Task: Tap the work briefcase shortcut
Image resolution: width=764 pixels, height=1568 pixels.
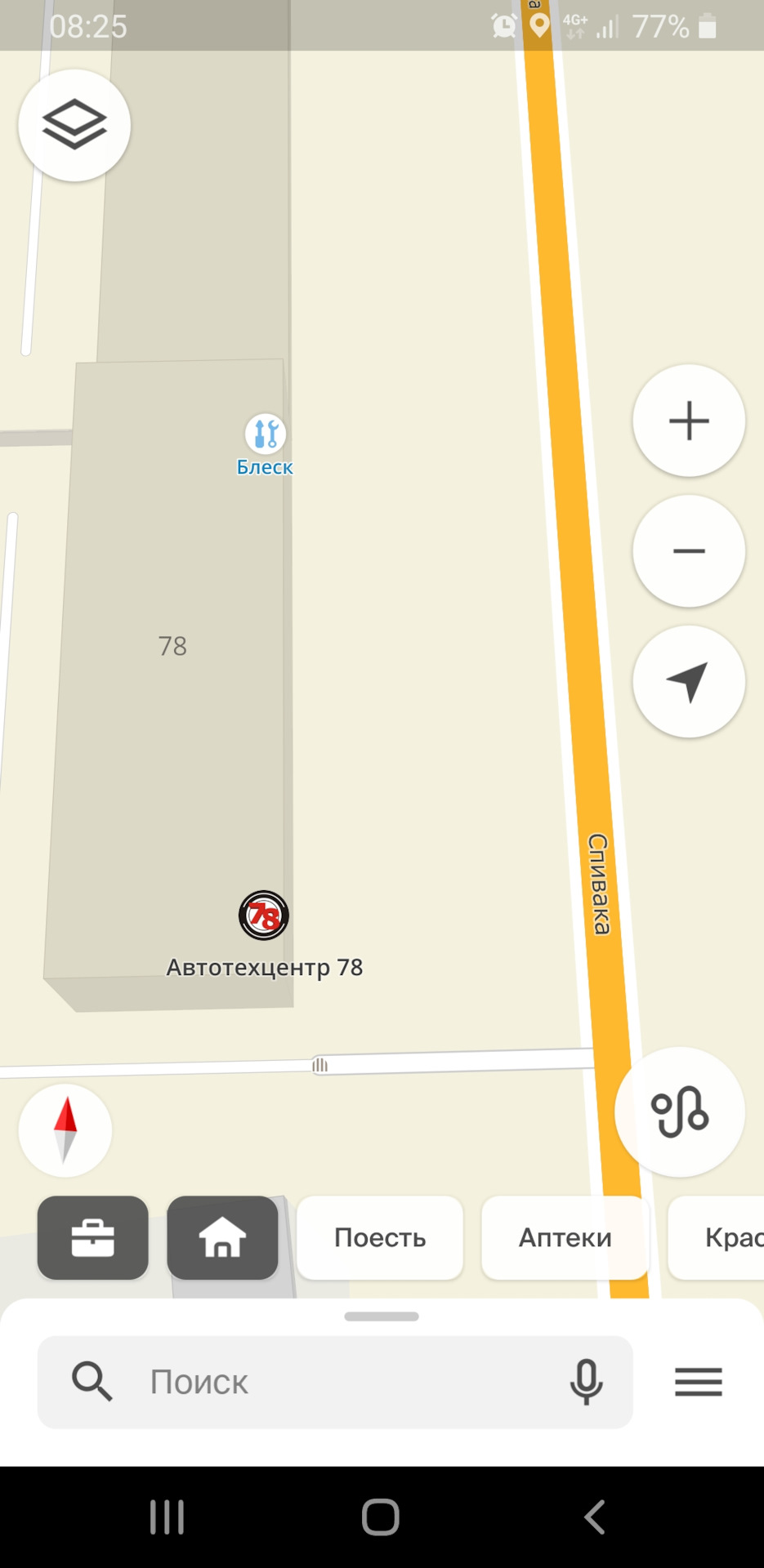Action: (x=93, y=1237)
